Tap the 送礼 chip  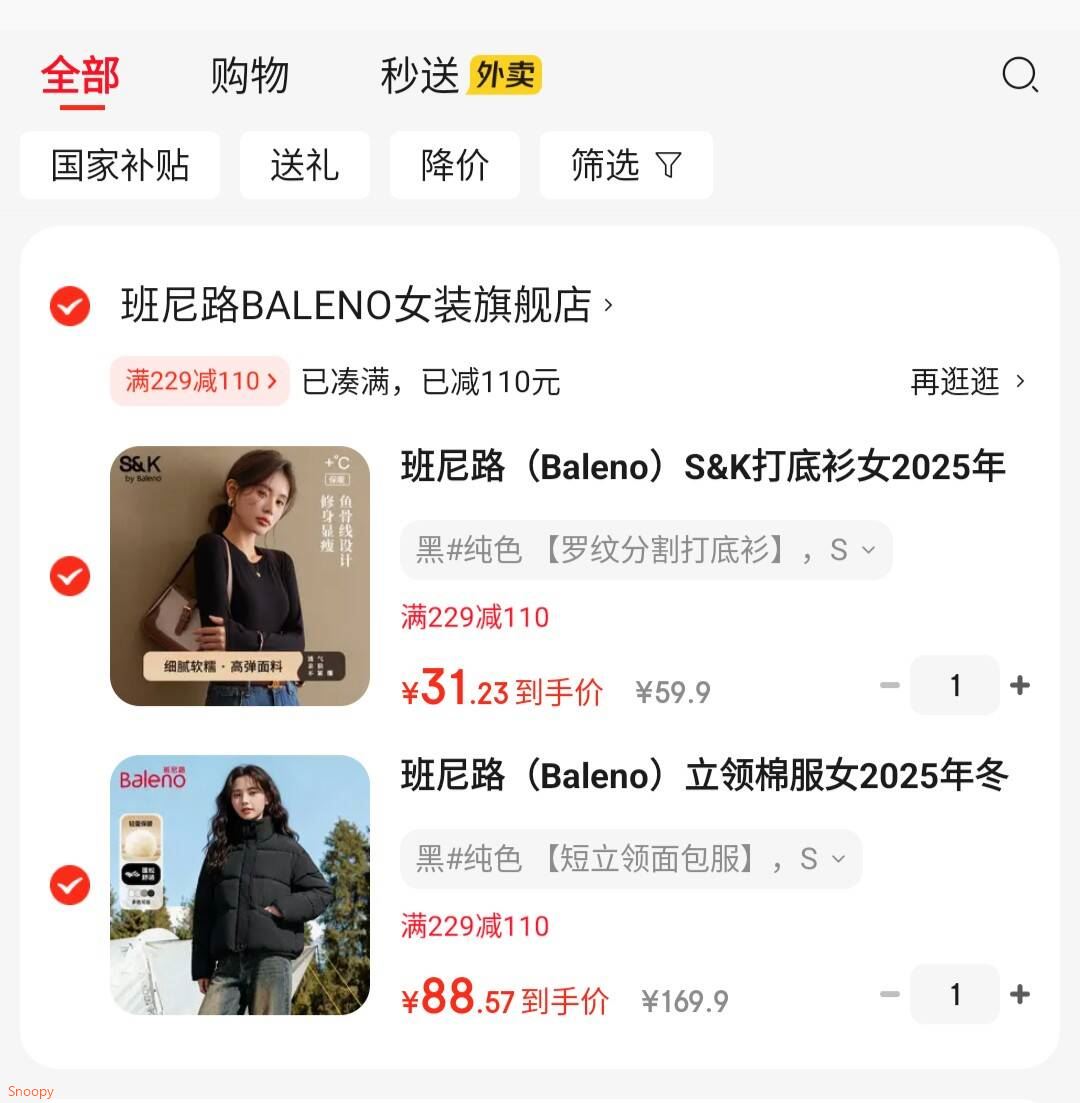[x=304, y=165]
